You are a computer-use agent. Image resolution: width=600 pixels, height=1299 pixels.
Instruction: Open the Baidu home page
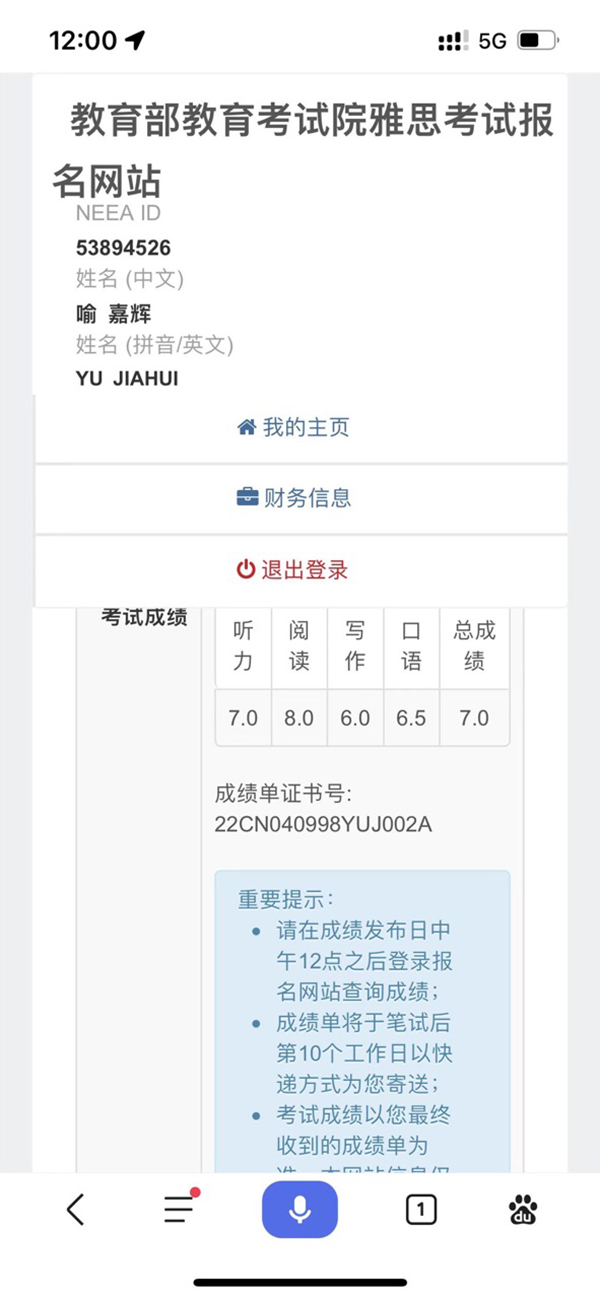[x=523, y=1210]
